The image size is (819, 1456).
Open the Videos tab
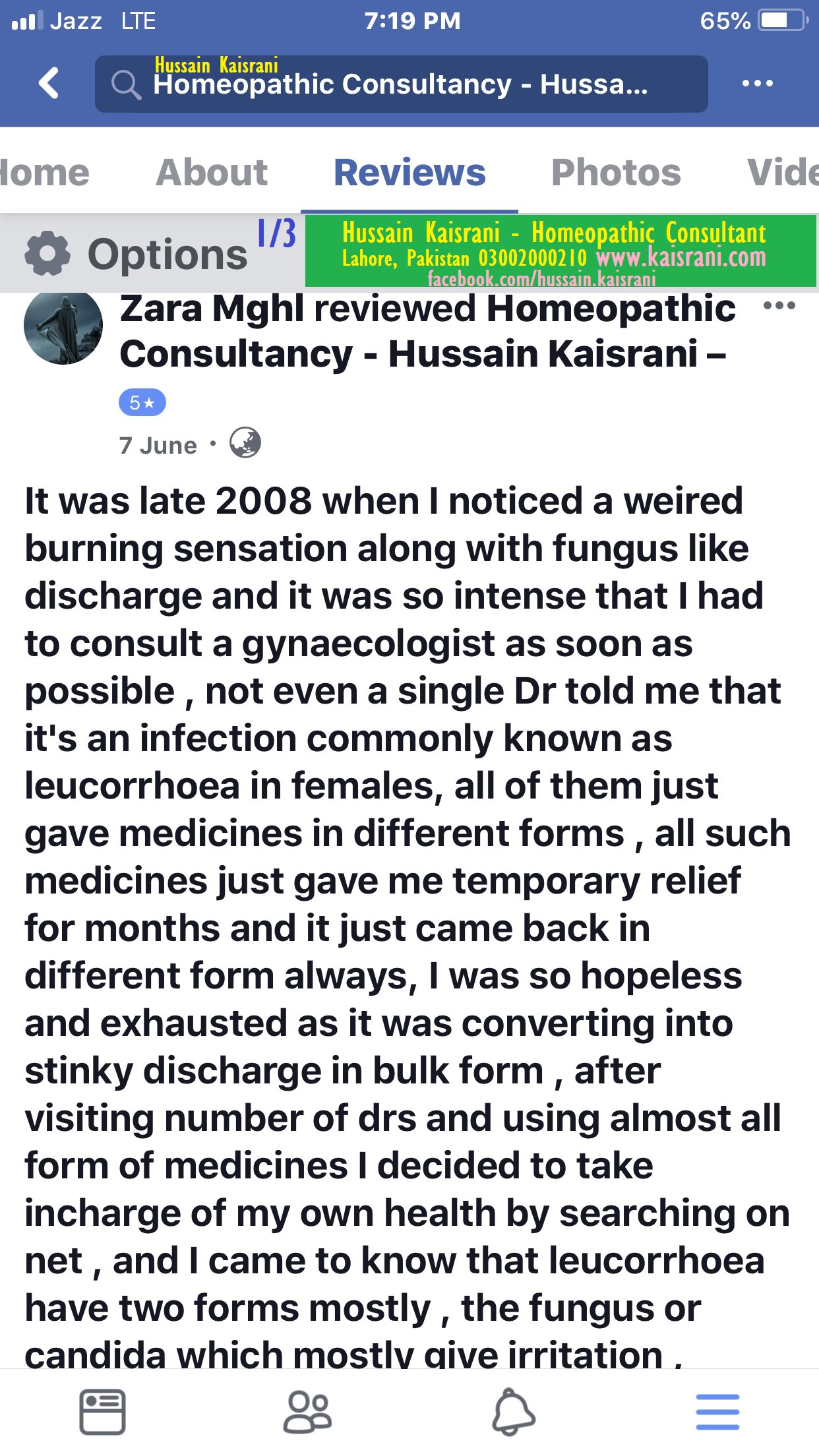pos(783,173)
